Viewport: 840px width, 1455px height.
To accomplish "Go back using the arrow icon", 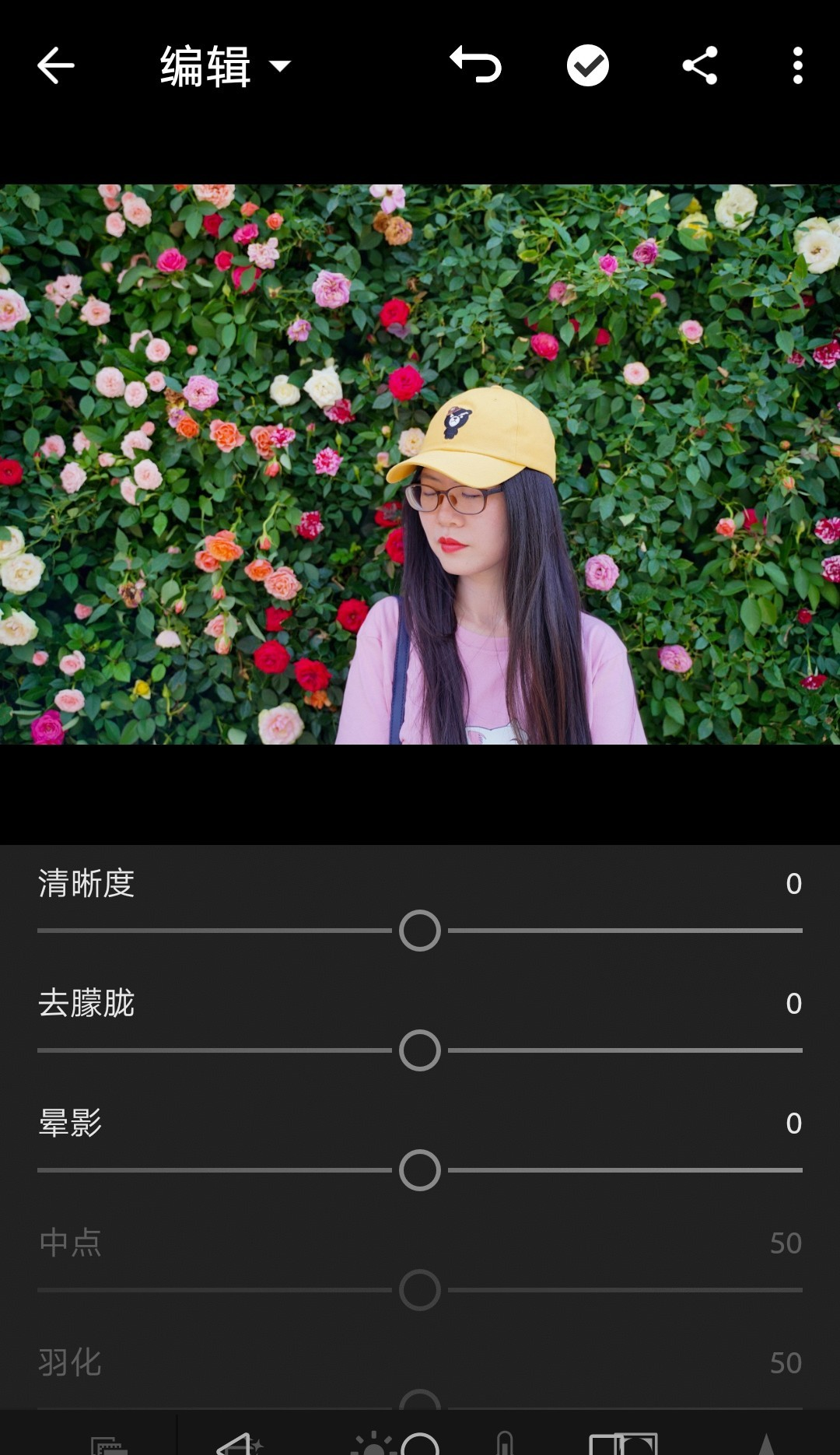I will [x=56, y=65].
